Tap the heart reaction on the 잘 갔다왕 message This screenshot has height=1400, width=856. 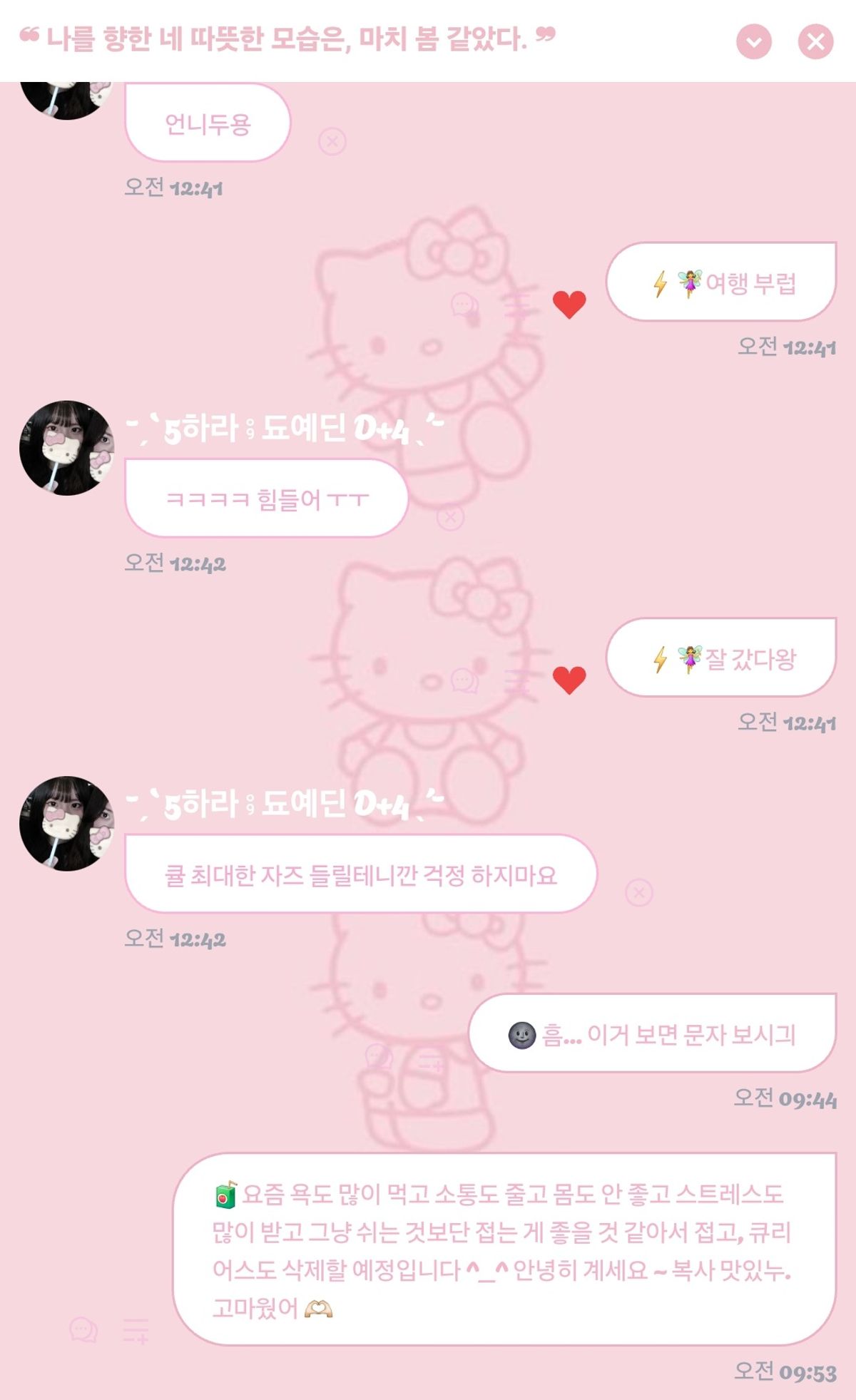[569, 680]
